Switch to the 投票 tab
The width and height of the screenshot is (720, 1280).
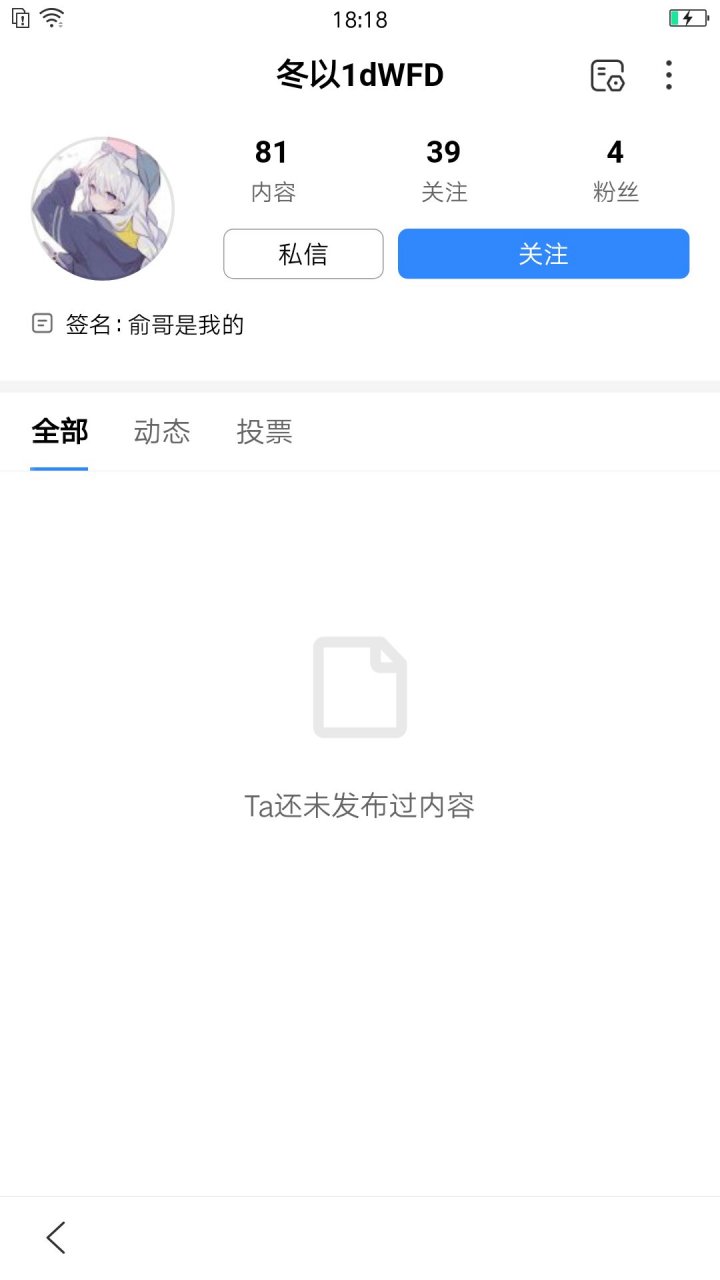(264, 431)
